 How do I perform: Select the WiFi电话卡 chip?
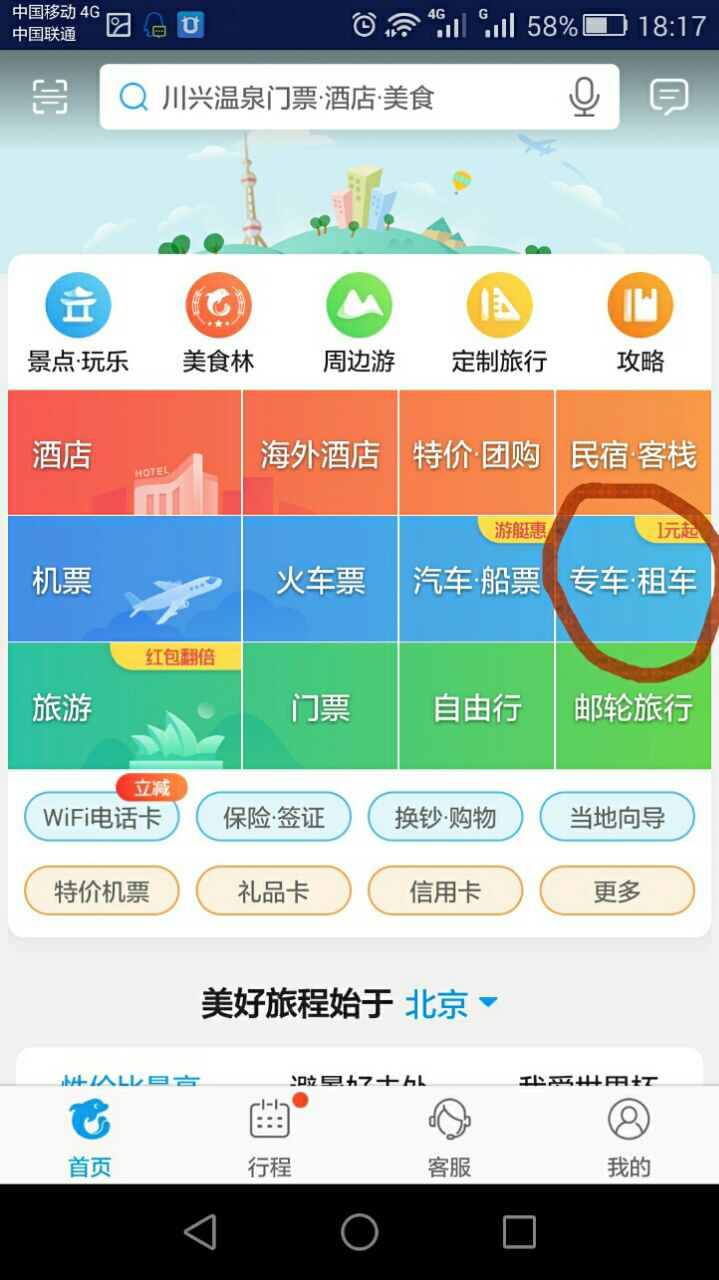[x=102, y=817]
